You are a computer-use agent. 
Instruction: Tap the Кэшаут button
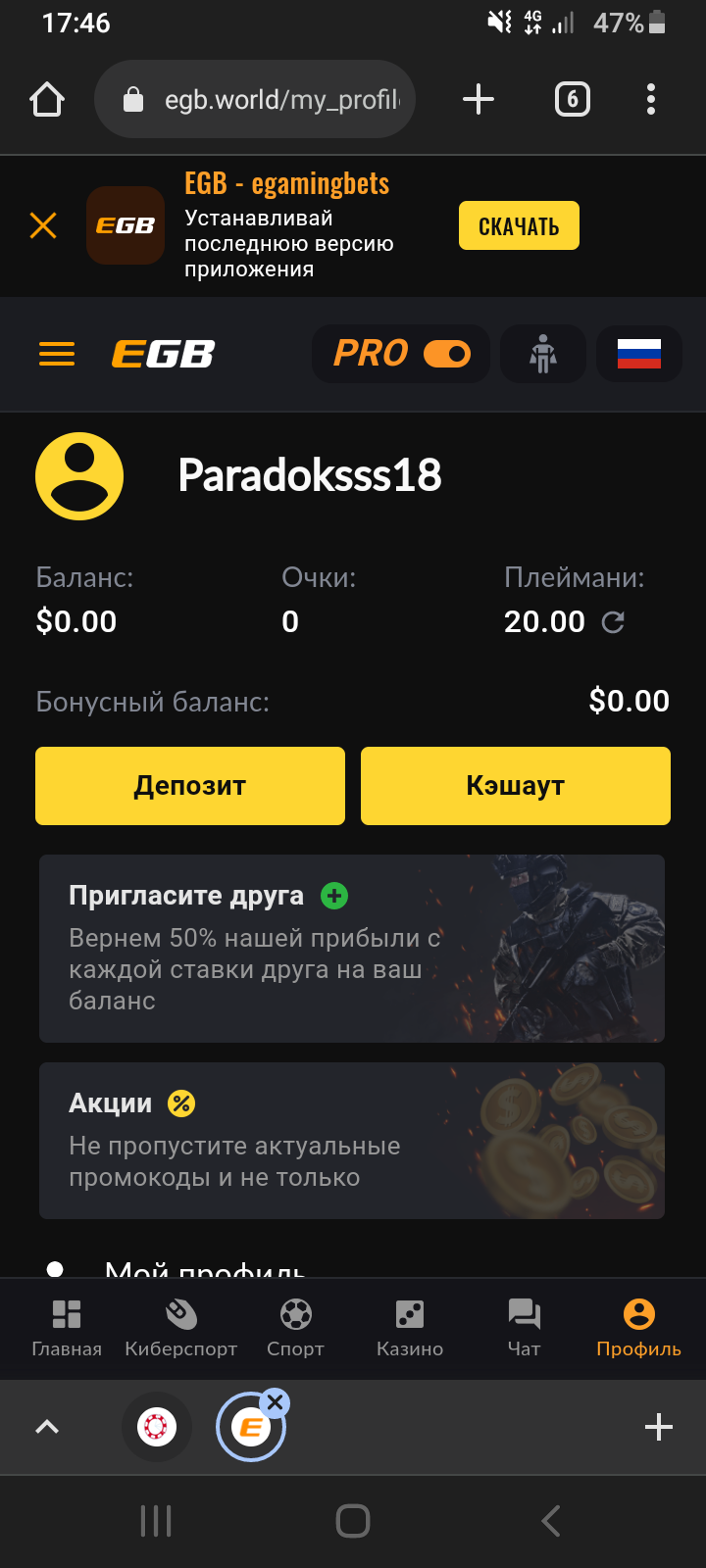click(516, 786)
